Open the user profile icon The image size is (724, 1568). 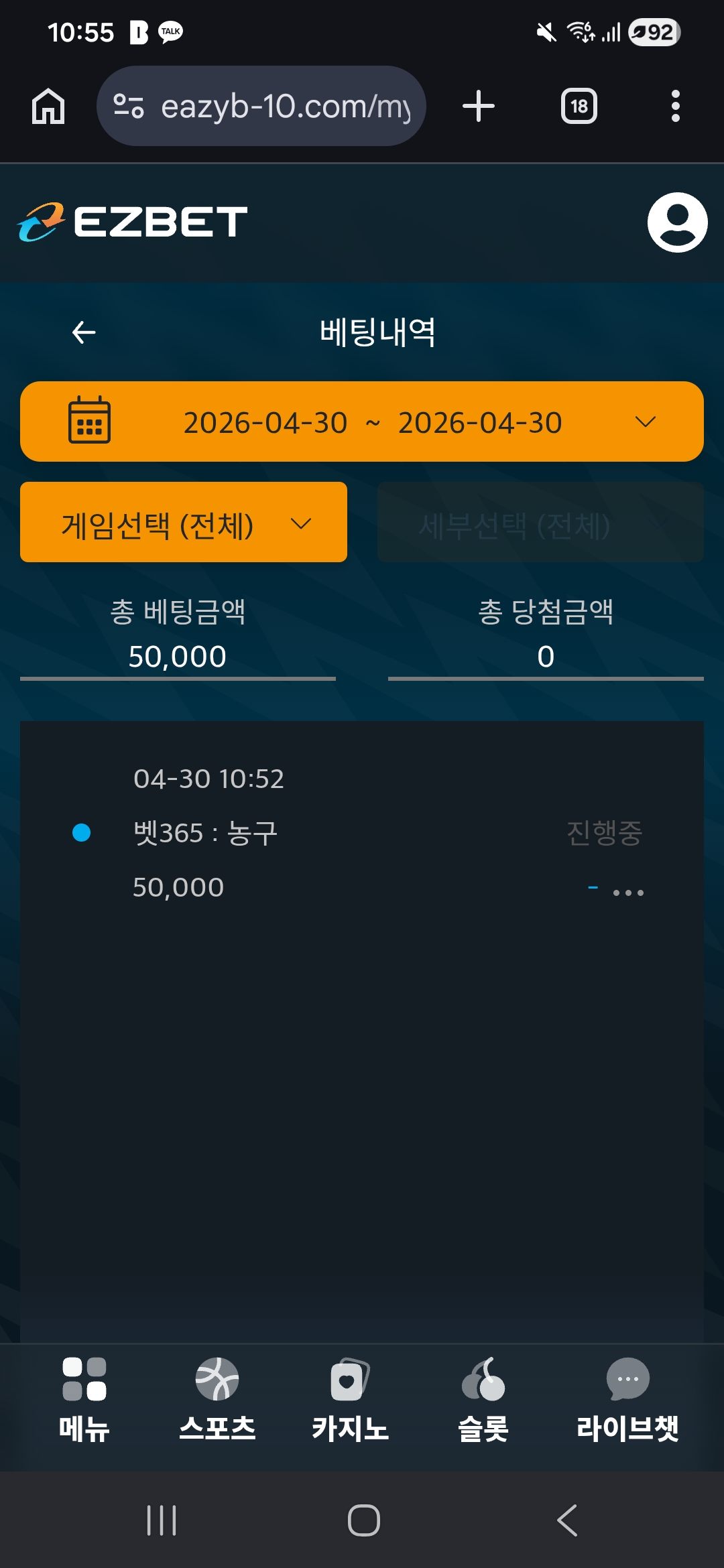(x=677, y=222)
